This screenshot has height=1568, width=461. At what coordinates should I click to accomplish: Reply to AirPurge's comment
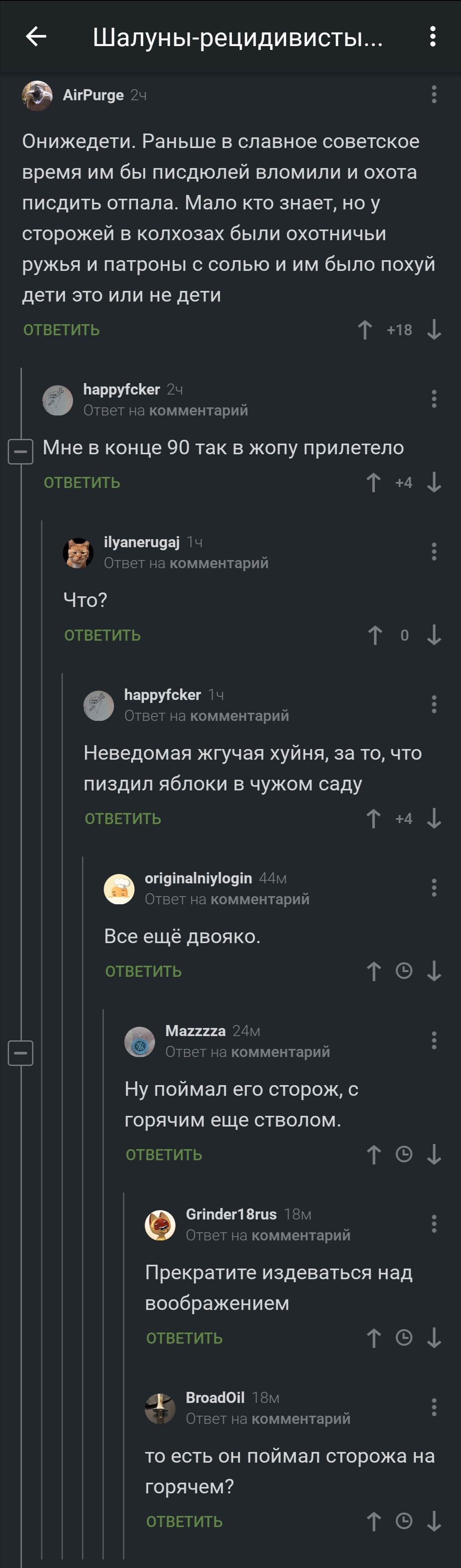coord(61,330)
